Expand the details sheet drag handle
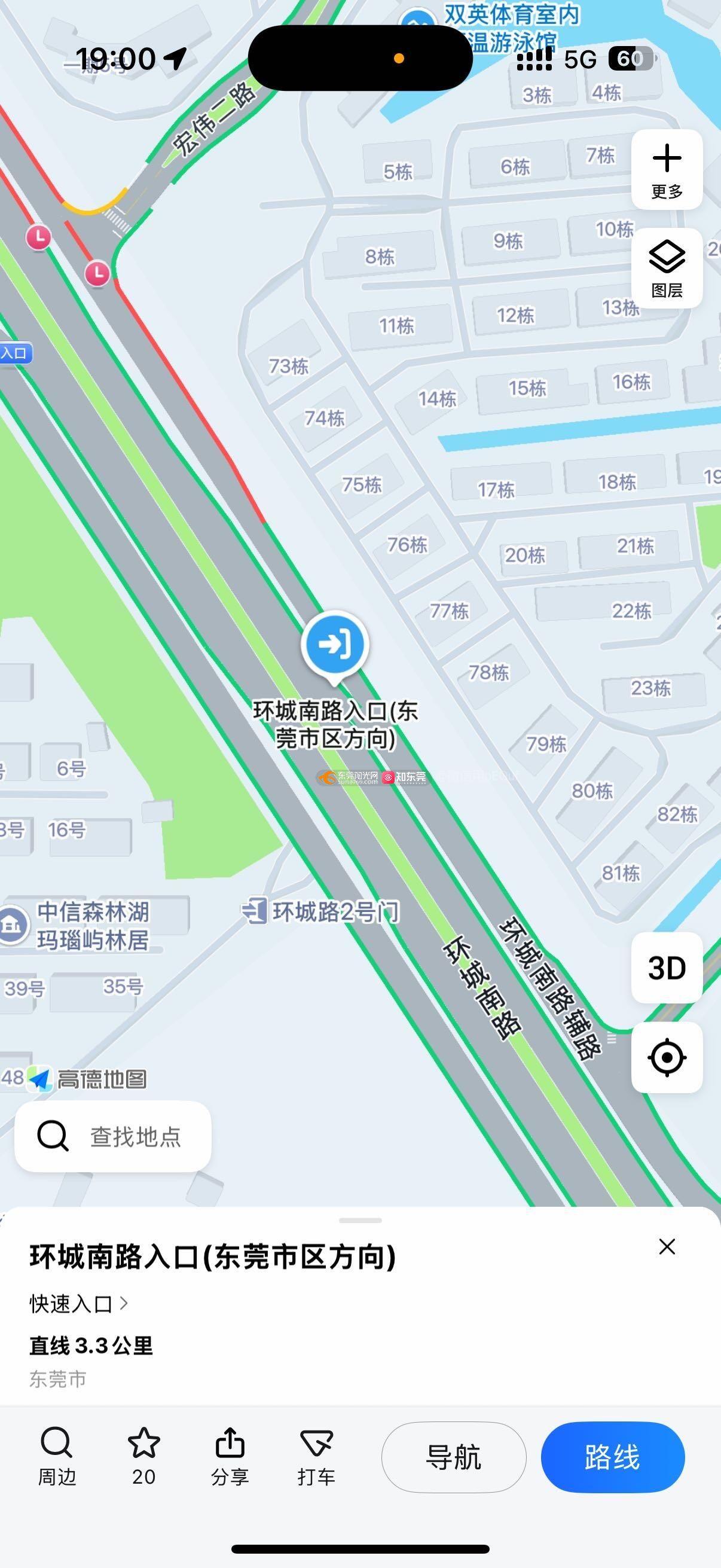The width and height of the screenshot is (721, 1568). pos(360,1220)
